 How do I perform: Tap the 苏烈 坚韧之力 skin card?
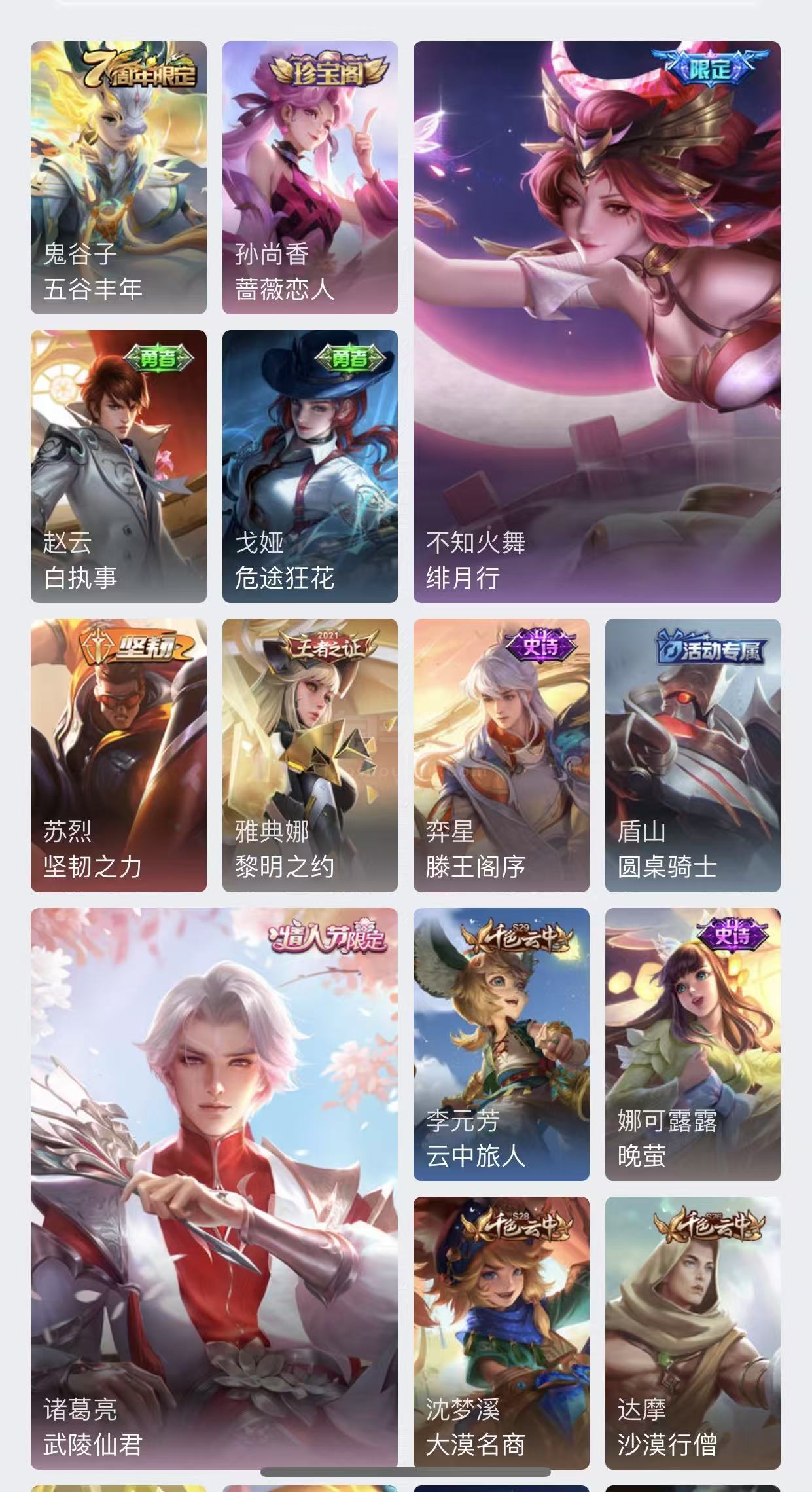[118, 755]
